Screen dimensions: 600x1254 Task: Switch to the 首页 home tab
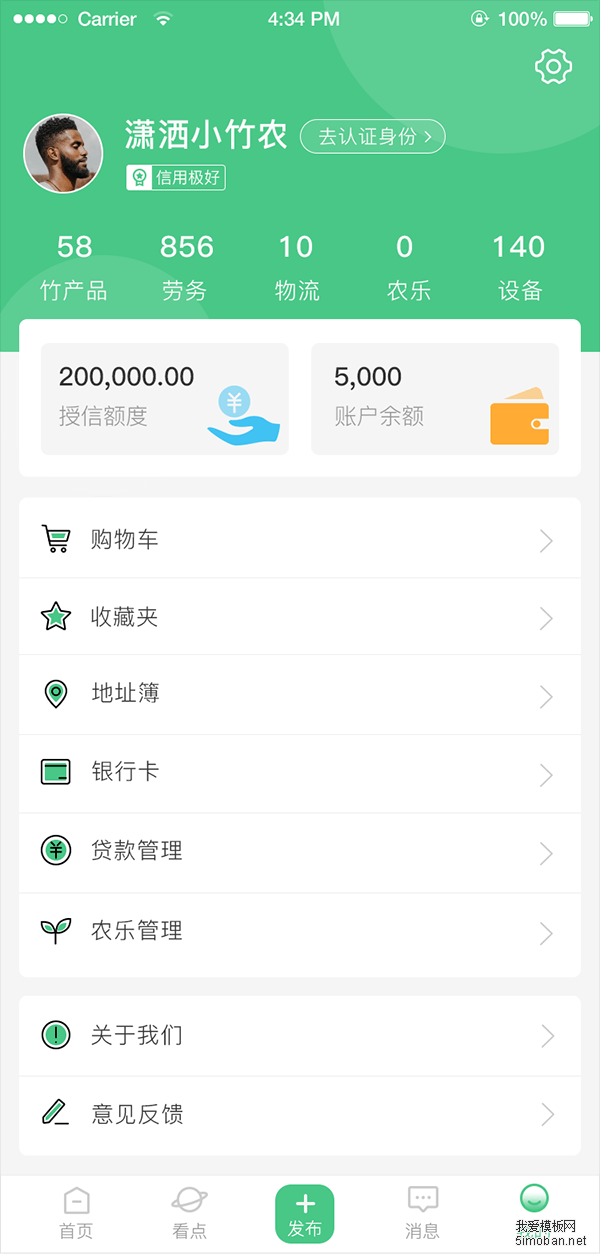pyautogui.click(x=76, y=1213)
